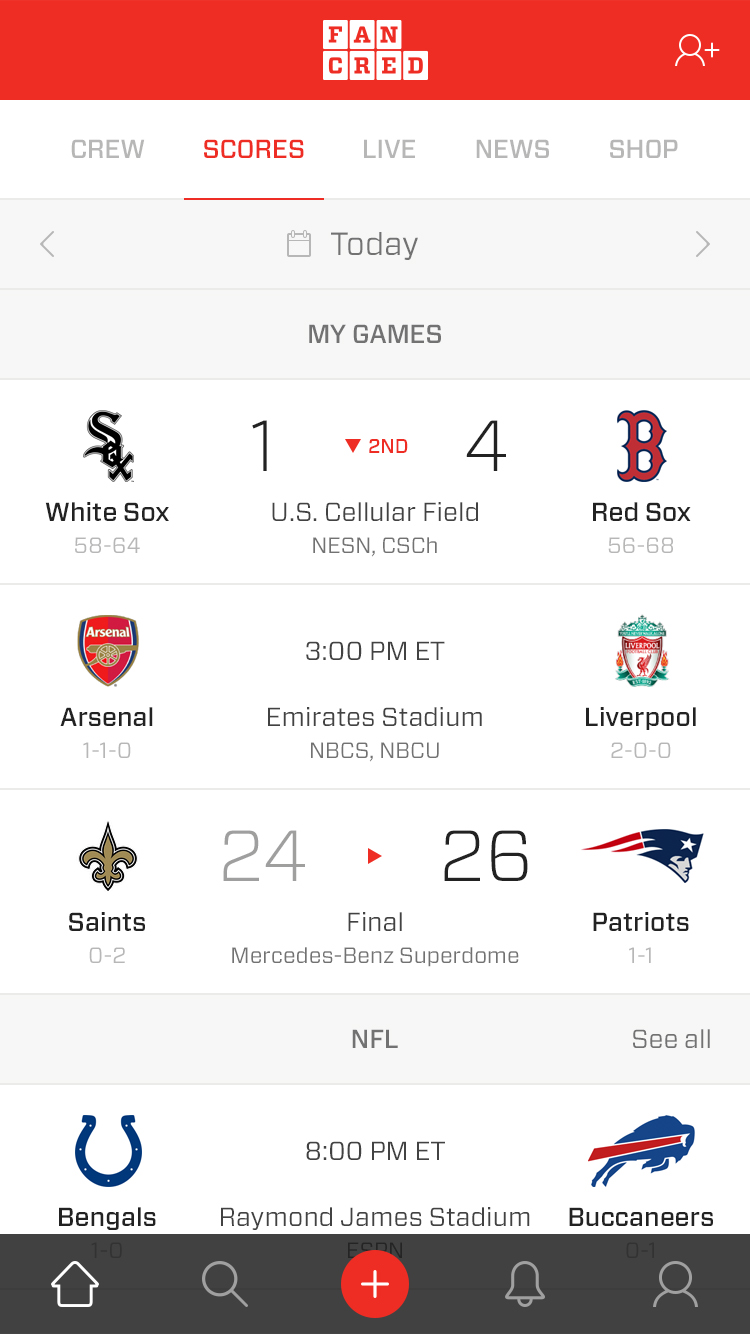The height and width of the screenshot is (1334, 750).
Task: Open the Live tab
Action: point(389,149)
